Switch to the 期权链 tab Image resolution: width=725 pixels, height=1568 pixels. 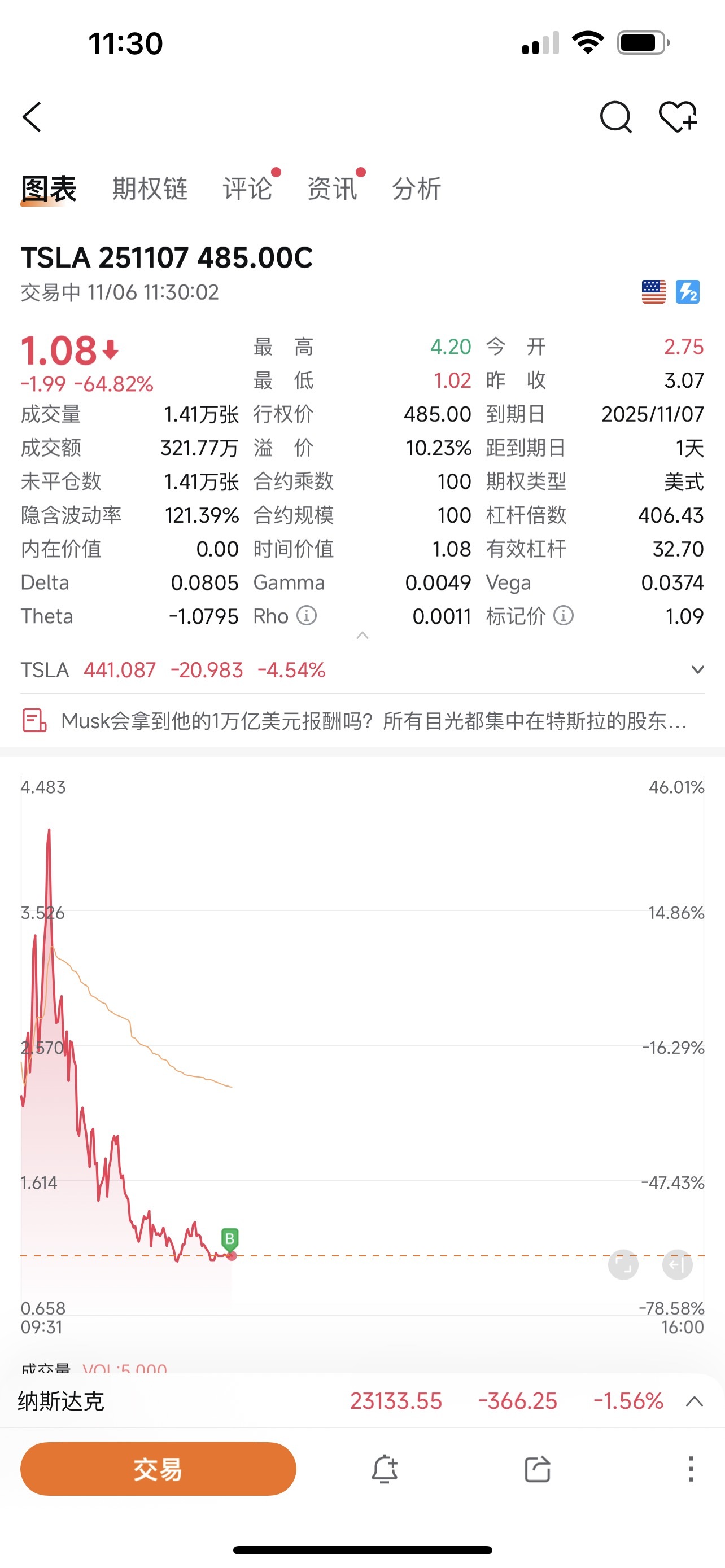pyautogui.click(x=150, y=188)
